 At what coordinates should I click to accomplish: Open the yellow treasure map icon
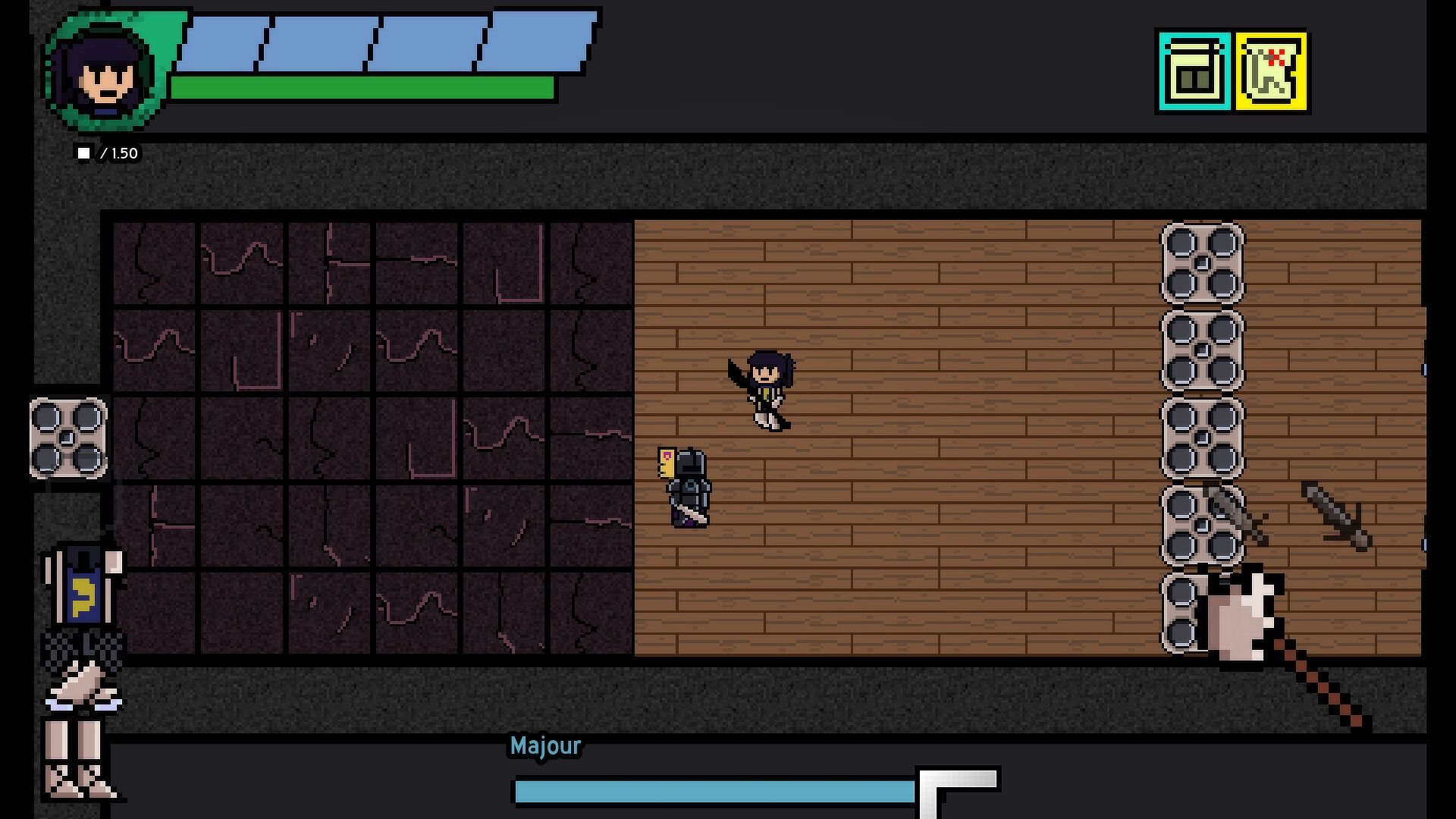[x=1272, y=72]
